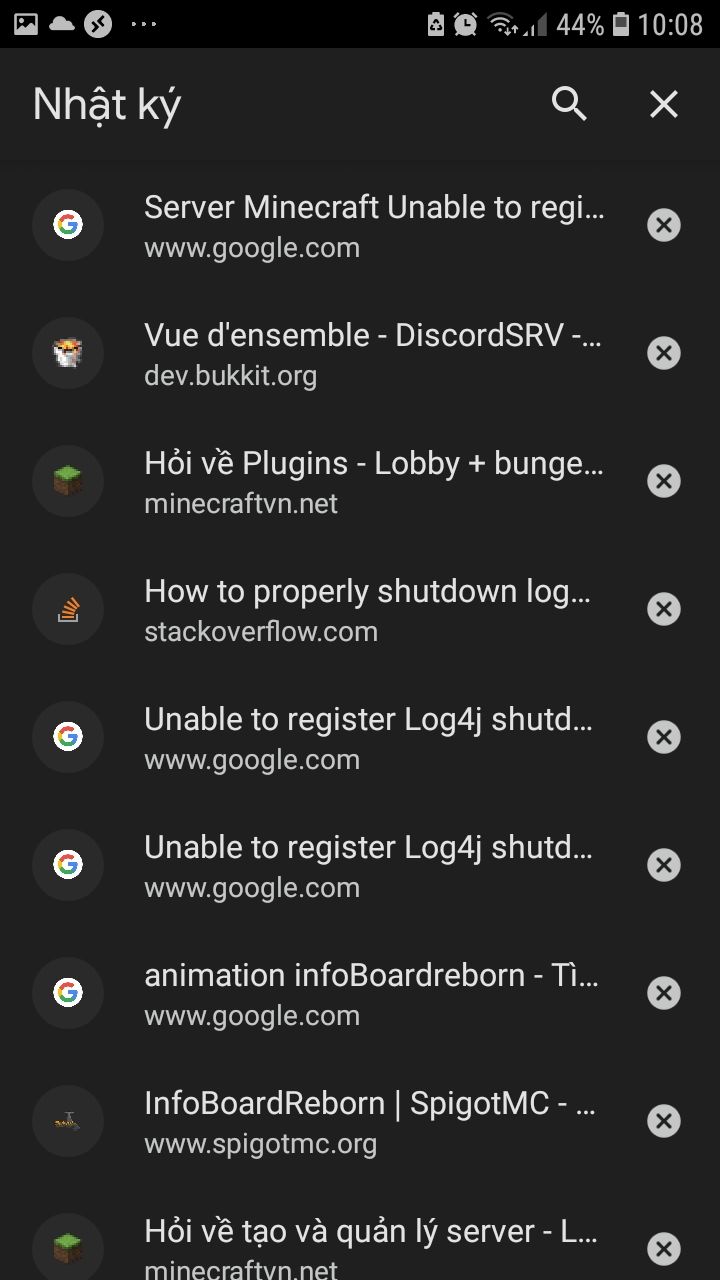The width and height of the screenshot is (720, 1280).
Task: Open InfoBoardReborn SpigotMC page
Action: tap(372, 1122)
